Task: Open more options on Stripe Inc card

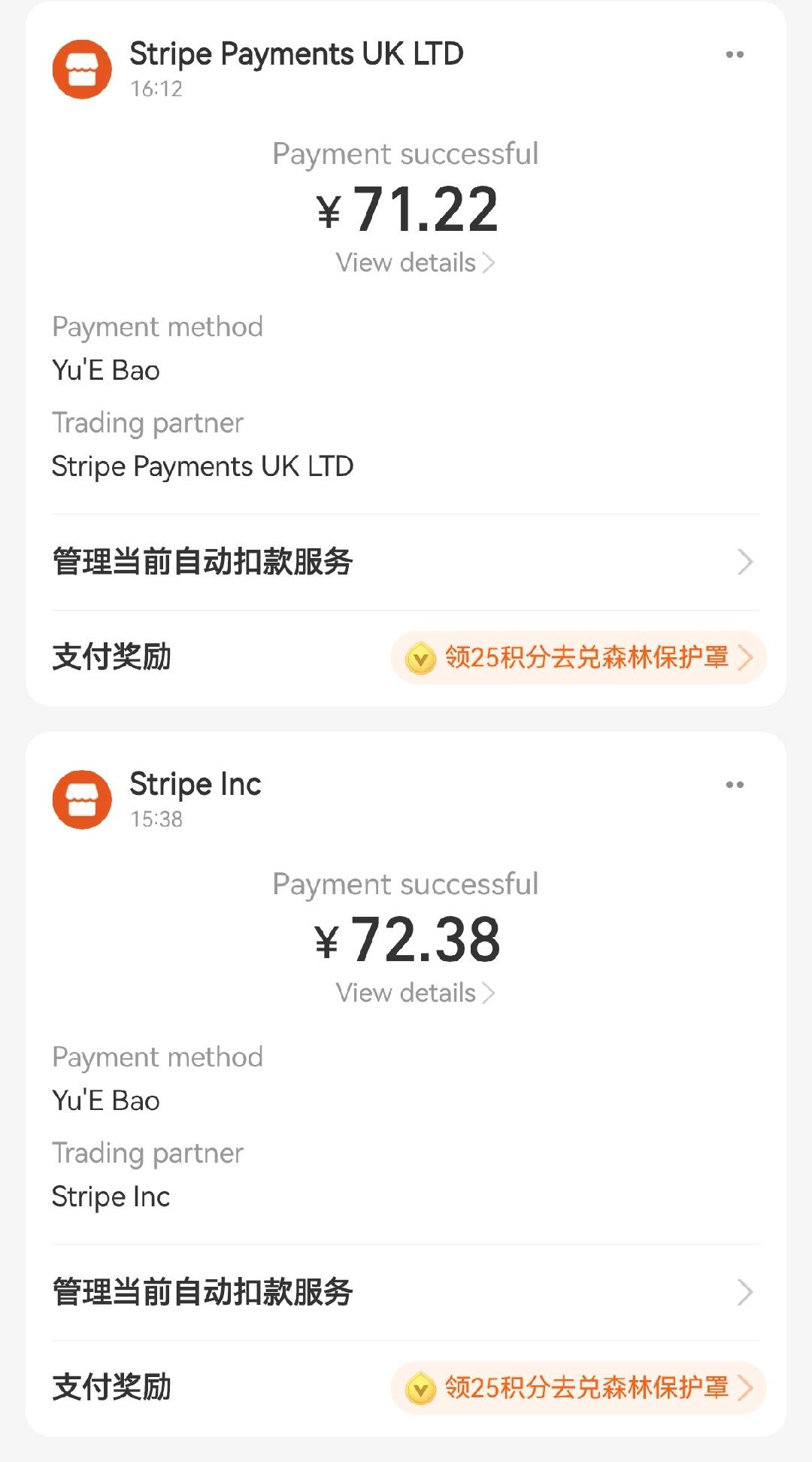Action: pos(735,785)
